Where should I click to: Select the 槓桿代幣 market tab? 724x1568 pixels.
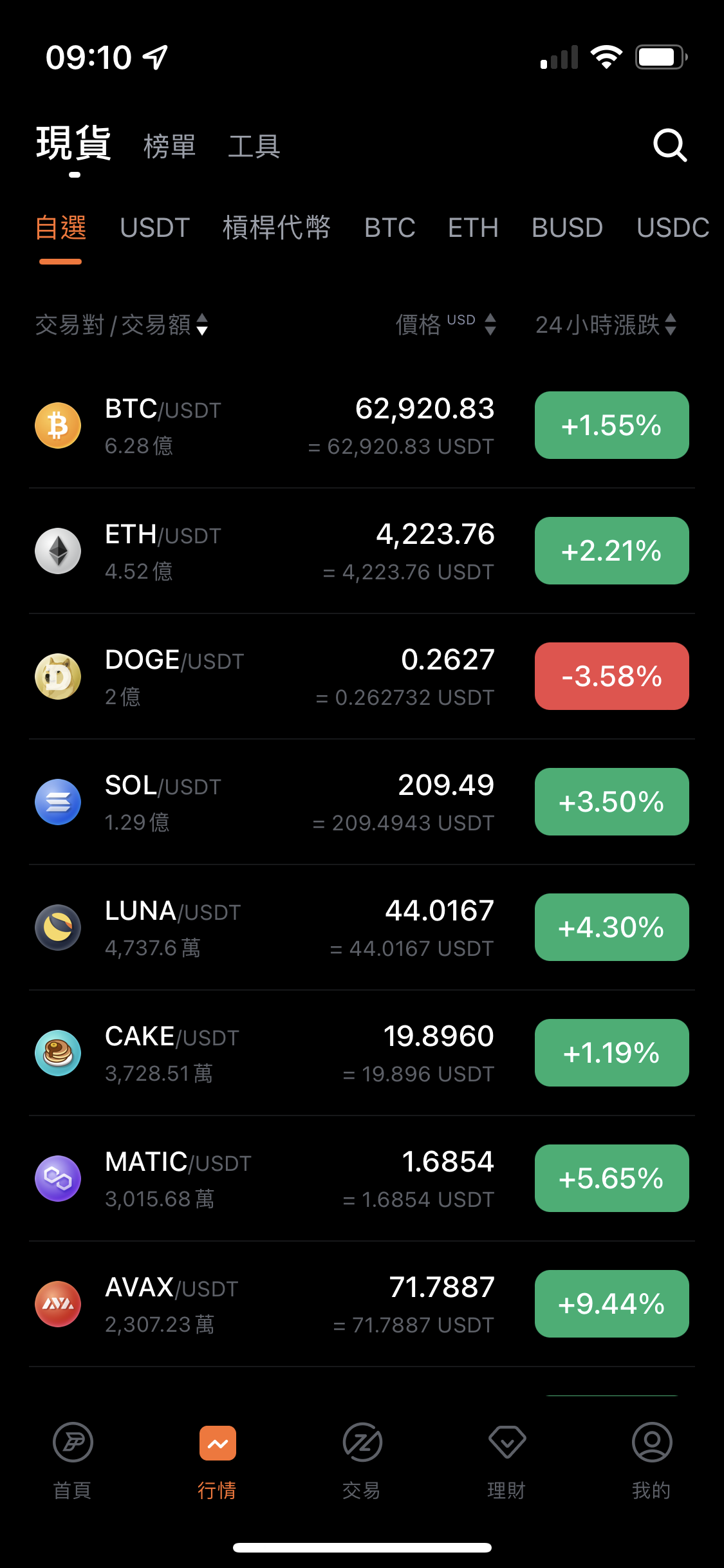277,228
